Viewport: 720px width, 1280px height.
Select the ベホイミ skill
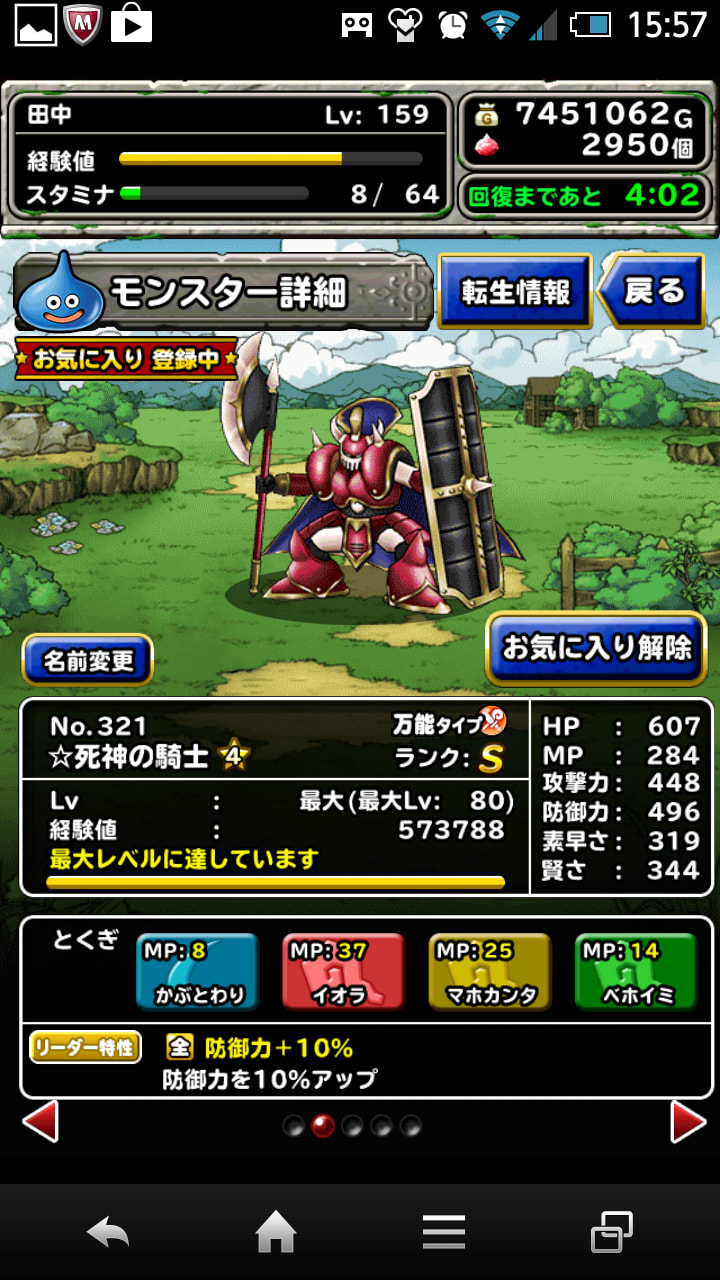(x=636, y=972)
